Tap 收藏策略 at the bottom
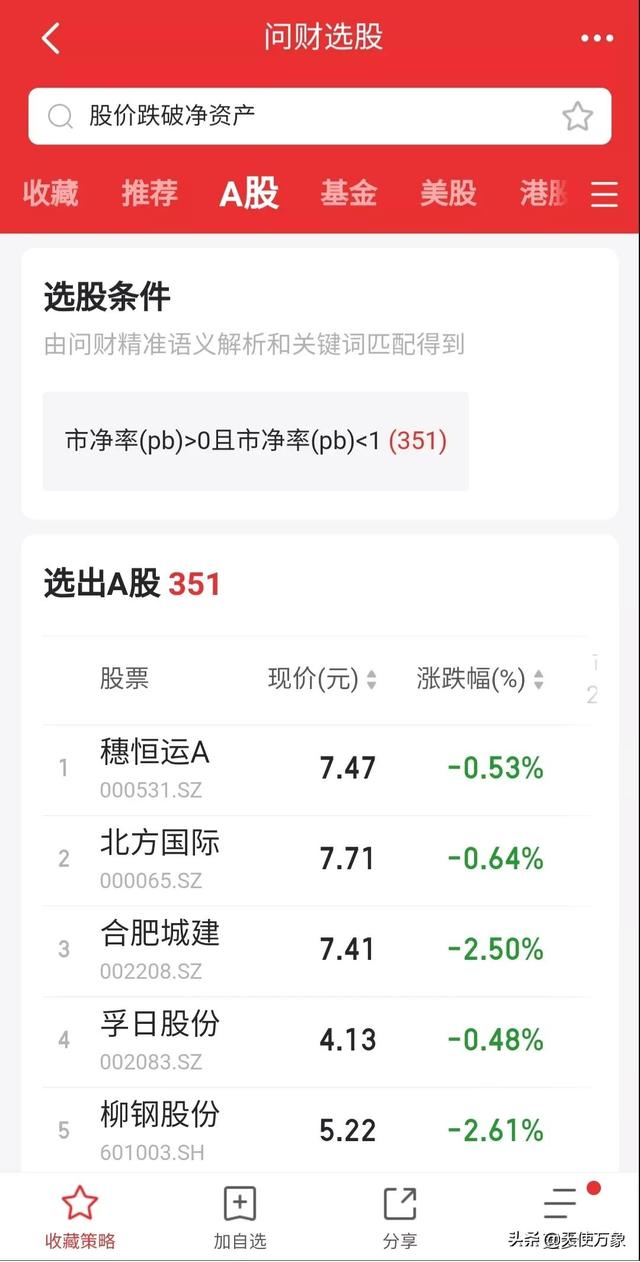640x1262 pixels. point(80,1218)
